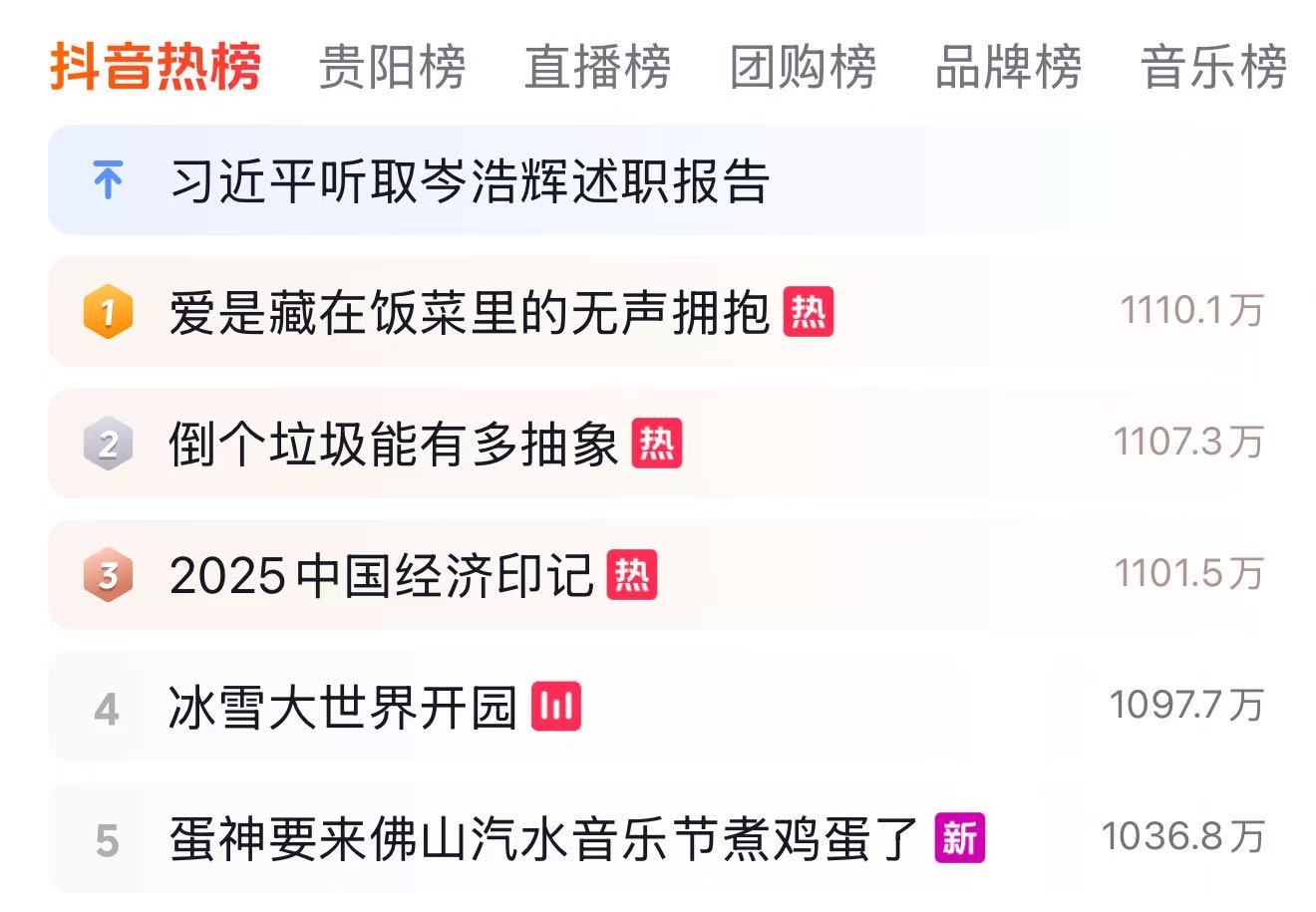Open the 团购榜 tab
1316x912 pixels.
tap(803, 68)
